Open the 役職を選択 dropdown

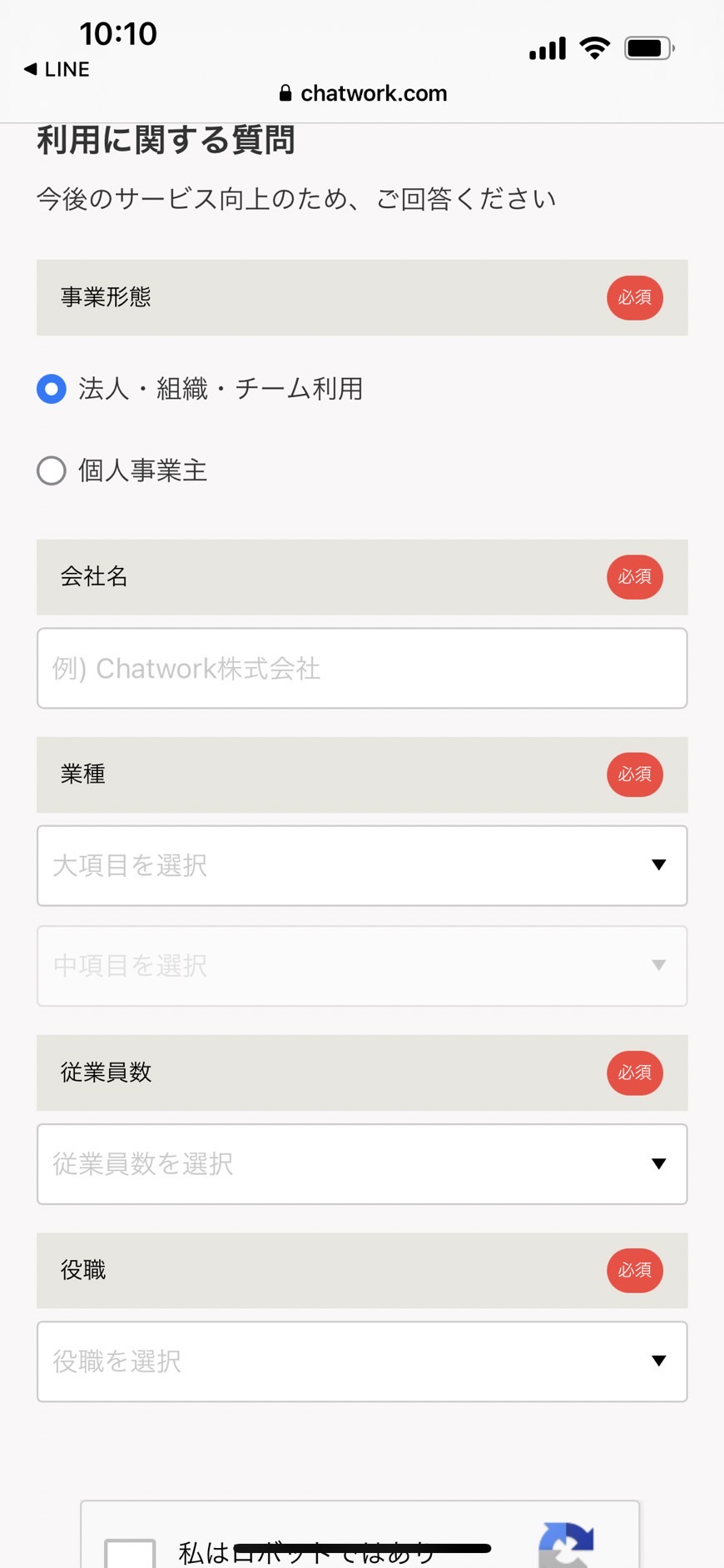362,1361
